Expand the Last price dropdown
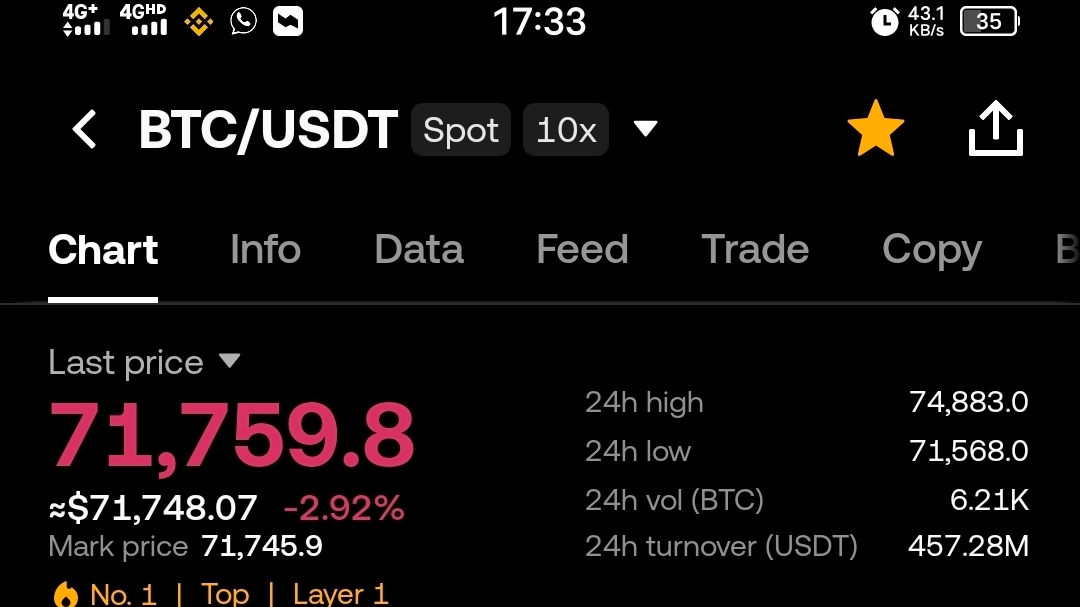 pos(144,362)
